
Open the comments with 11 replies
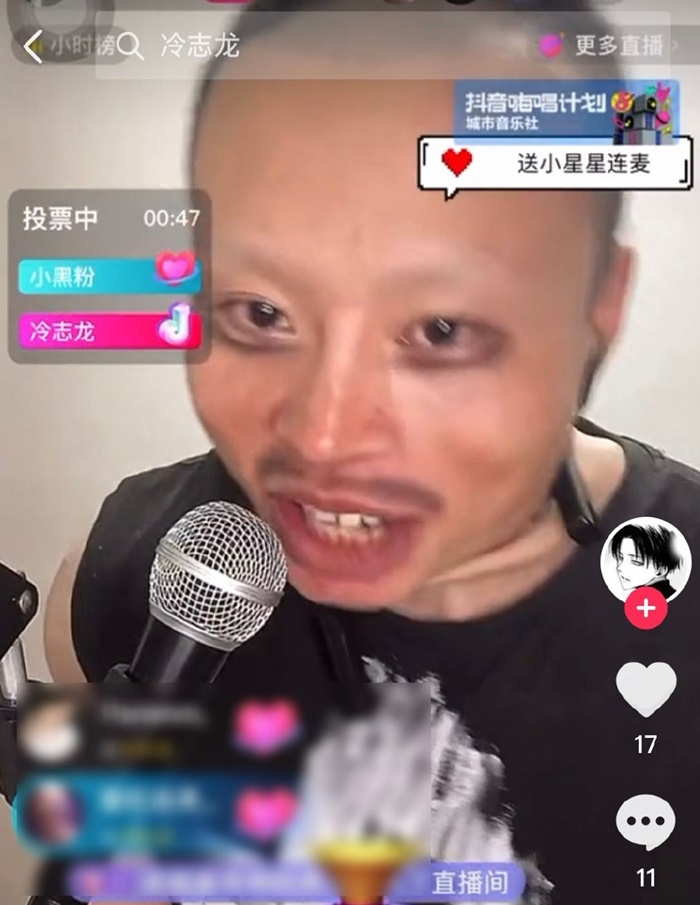[645, 822]
